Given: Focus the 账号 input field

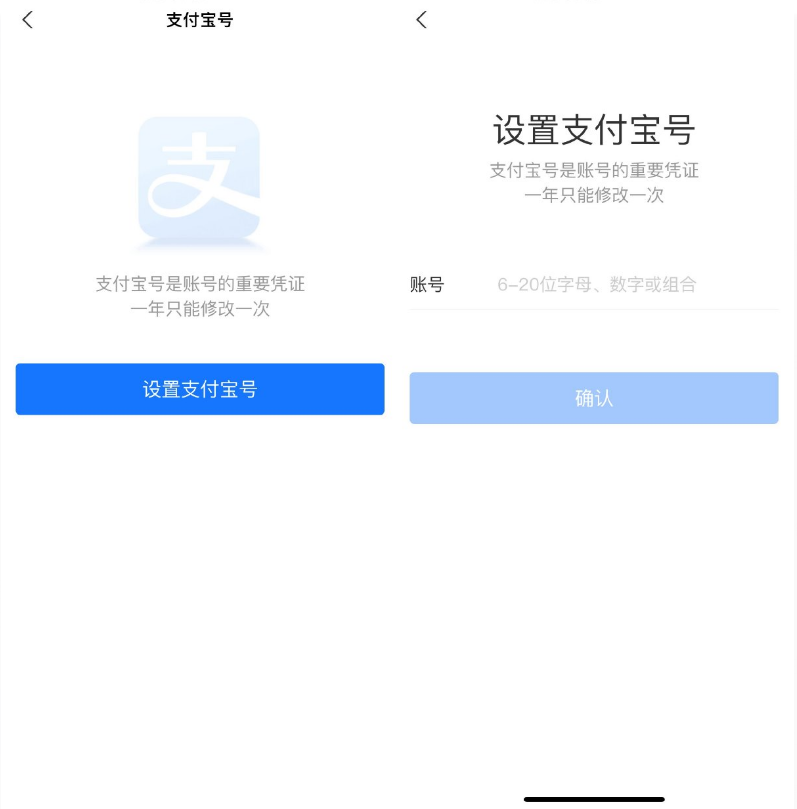Looking at the screenshot, I should coord(630,285).
